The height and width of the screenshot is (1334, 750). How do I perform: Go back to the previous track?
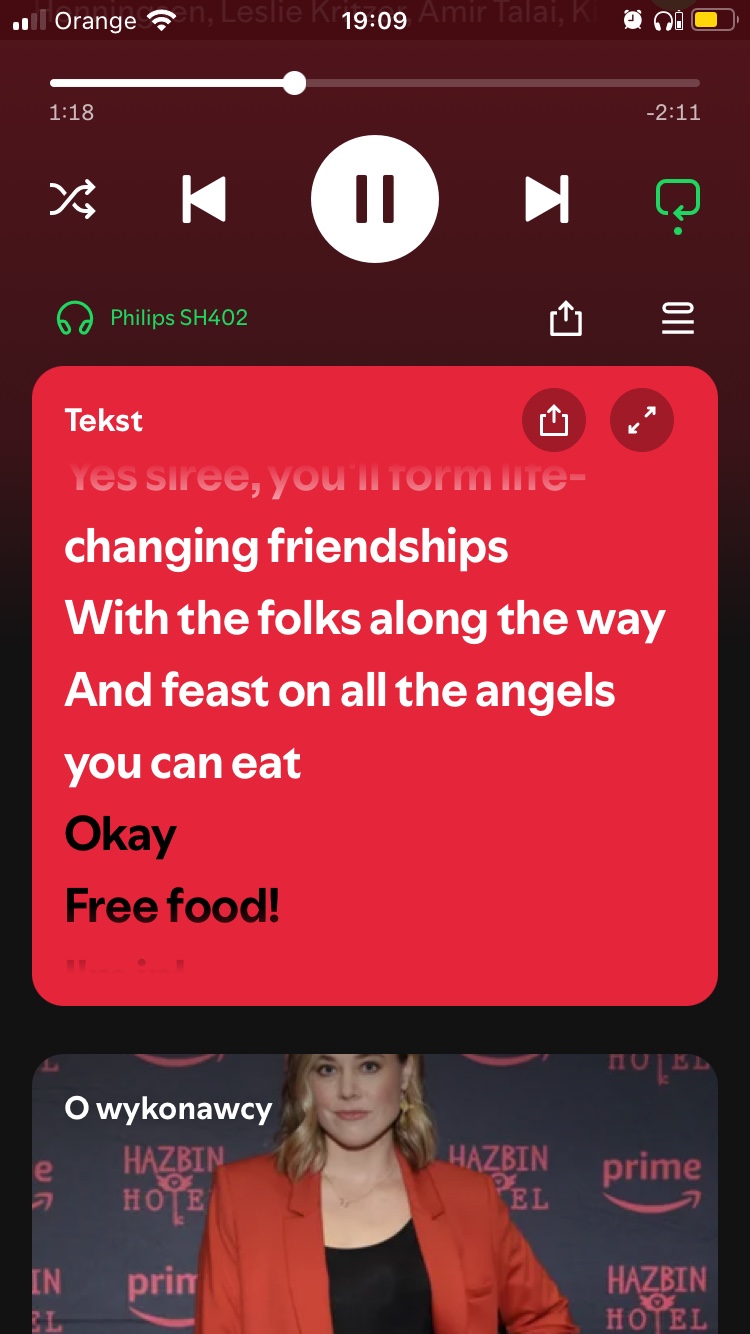[204, 199]
